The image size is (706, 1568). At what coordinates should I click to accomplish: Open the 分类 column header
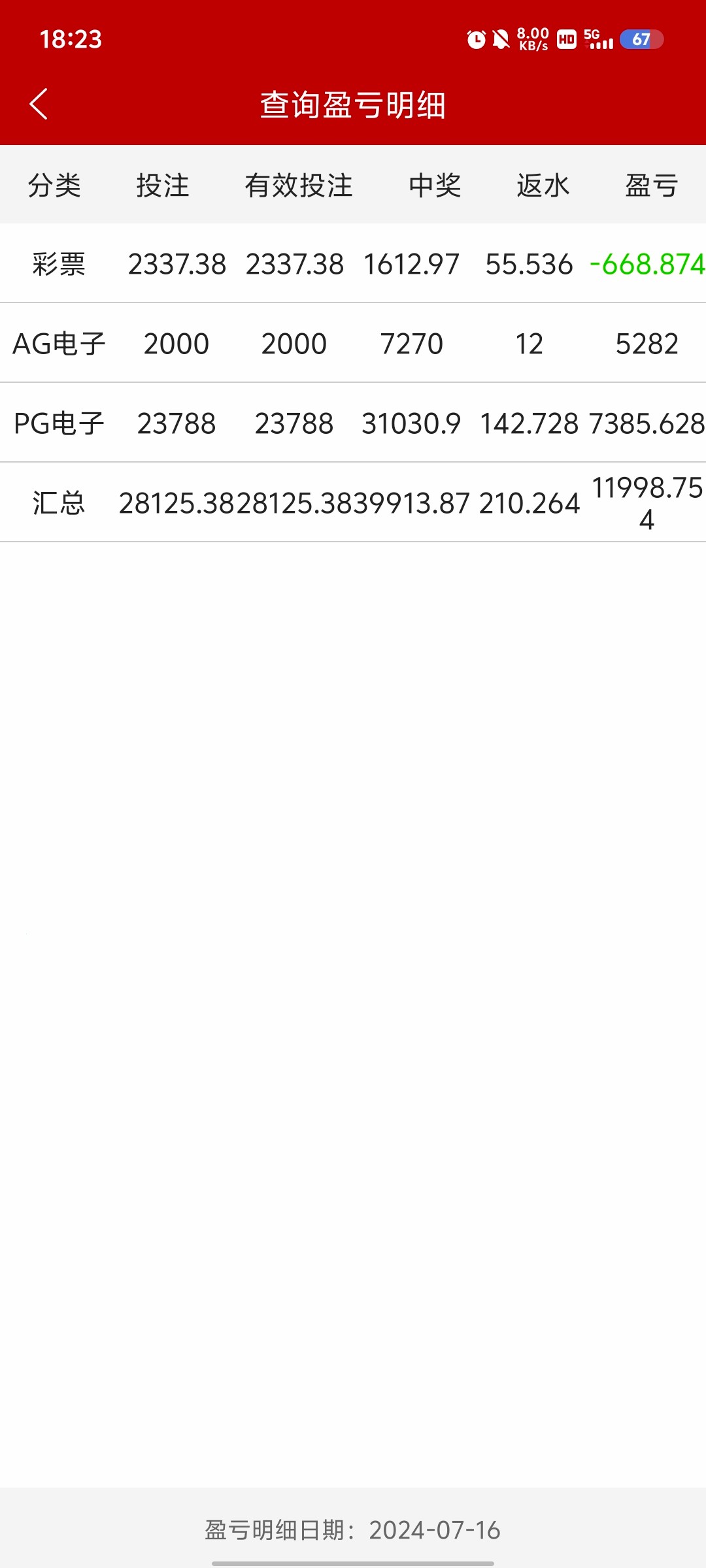point(55,186)
